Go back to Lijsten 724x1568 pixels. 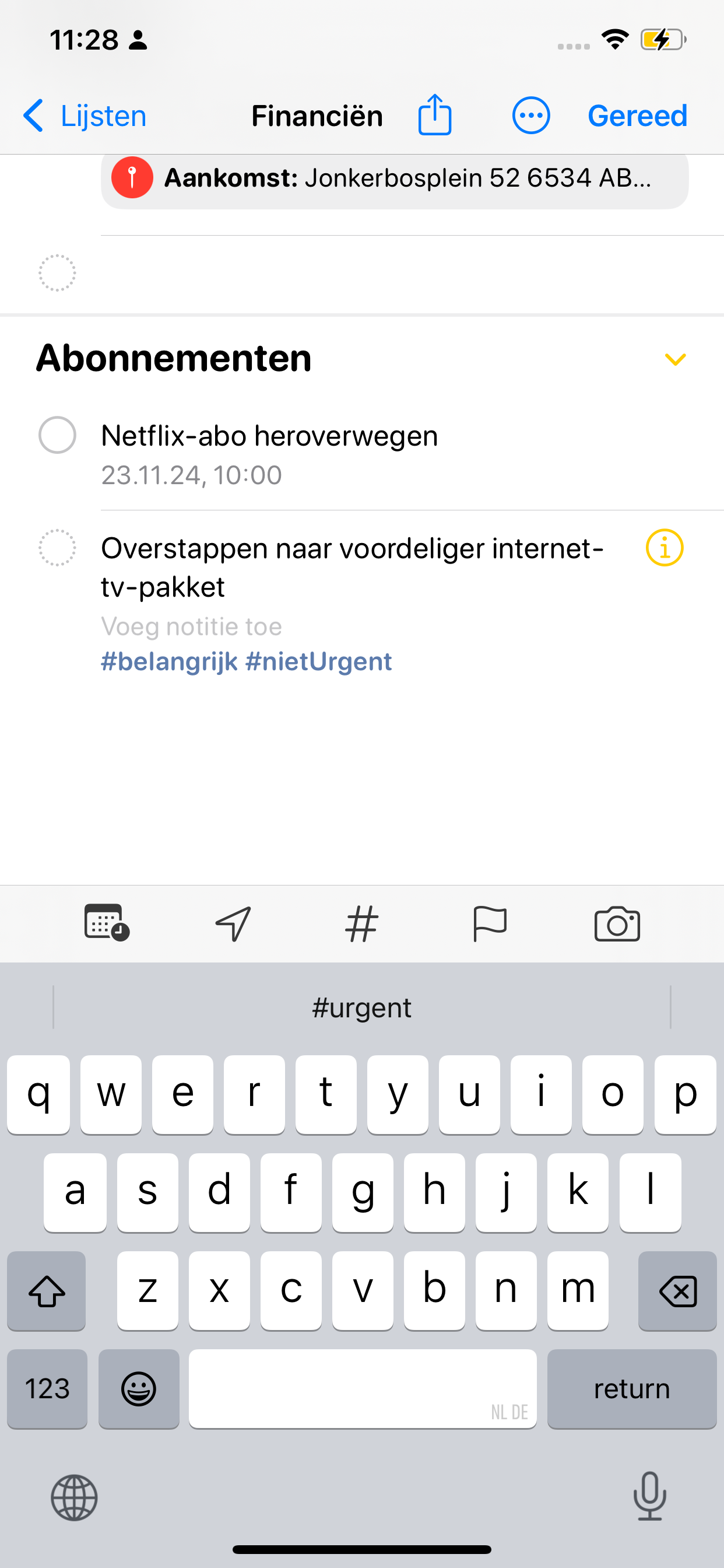[x=85, y=115]
